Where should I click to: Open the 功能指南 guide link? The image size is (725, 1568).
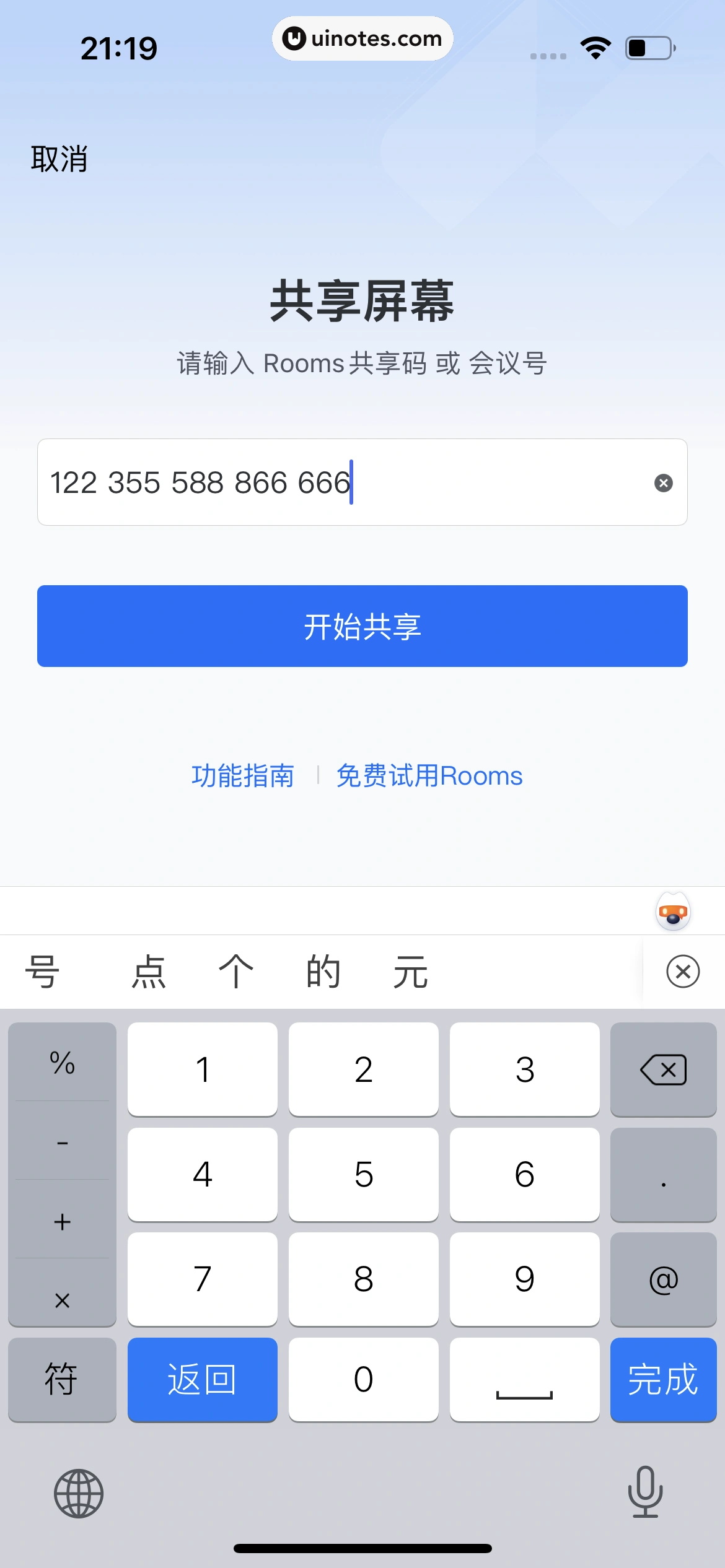(242, 775)
